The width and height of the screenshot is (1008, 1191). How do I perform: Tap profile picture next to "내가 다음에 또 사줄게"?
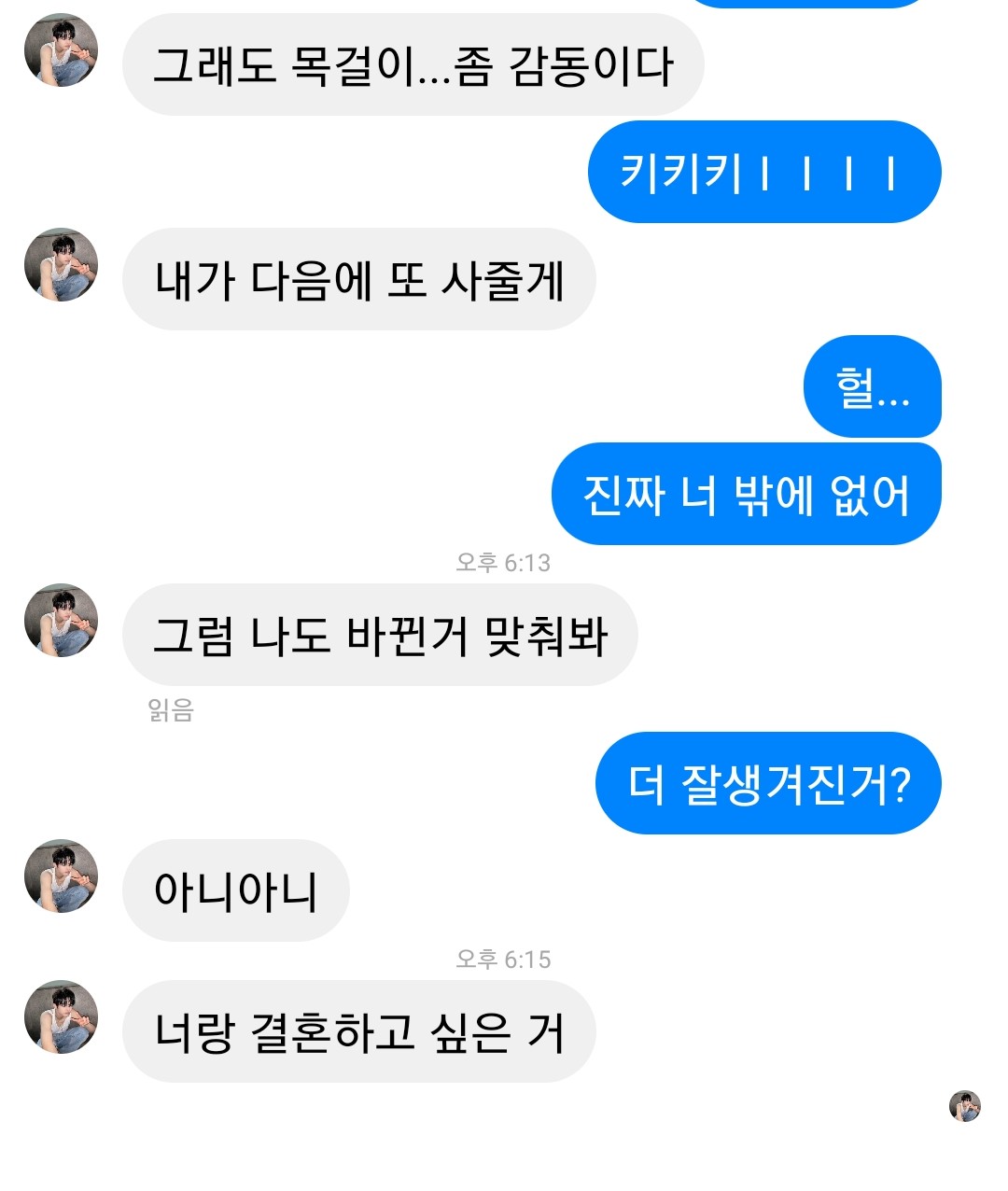(62, 265)
